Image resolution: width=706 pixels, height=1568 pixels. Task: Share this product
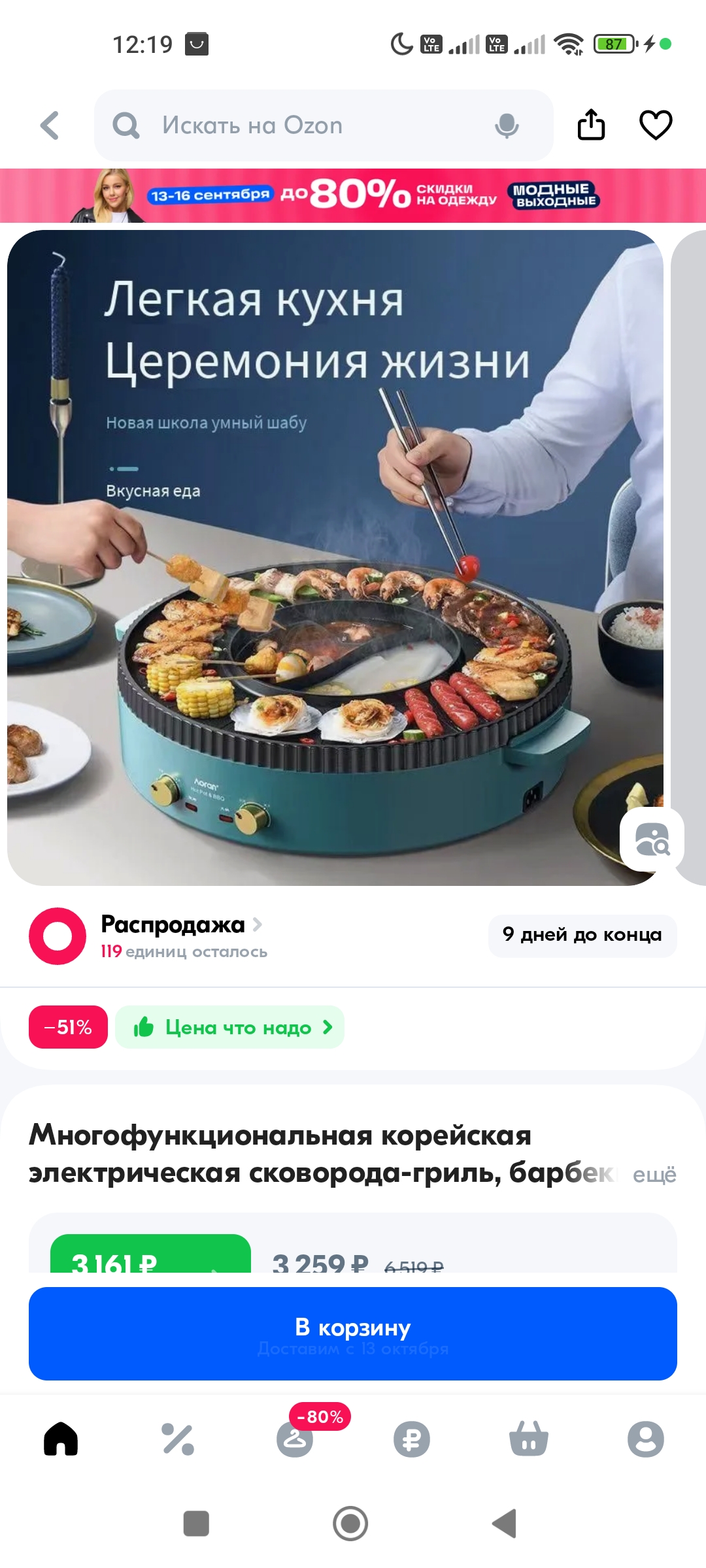tap(591, 124)
